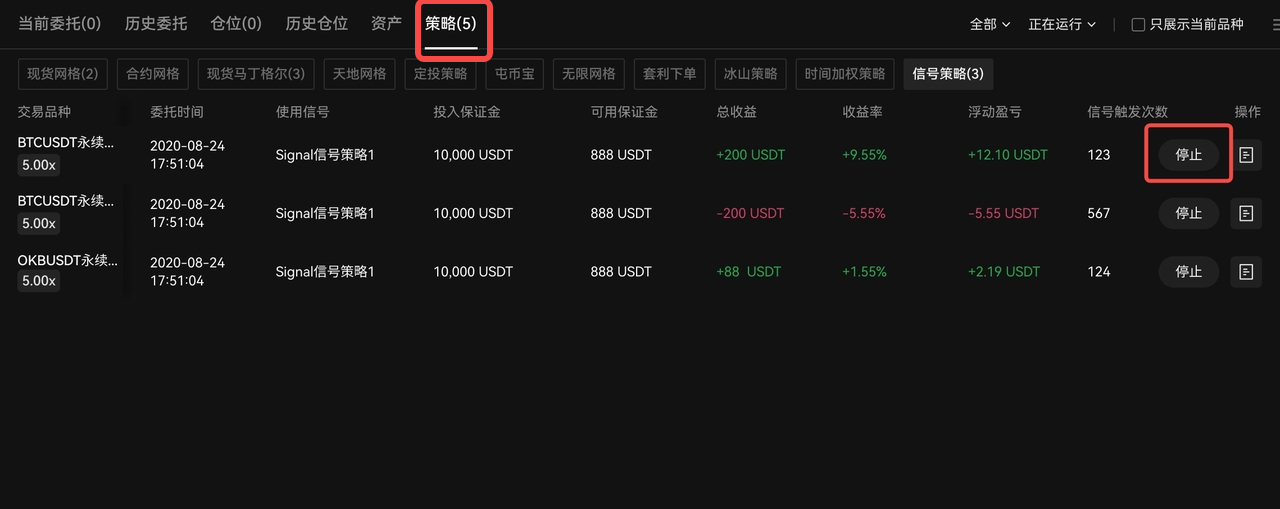
Task: Filter by 现货网格(2) strategy
Action: 63,74
